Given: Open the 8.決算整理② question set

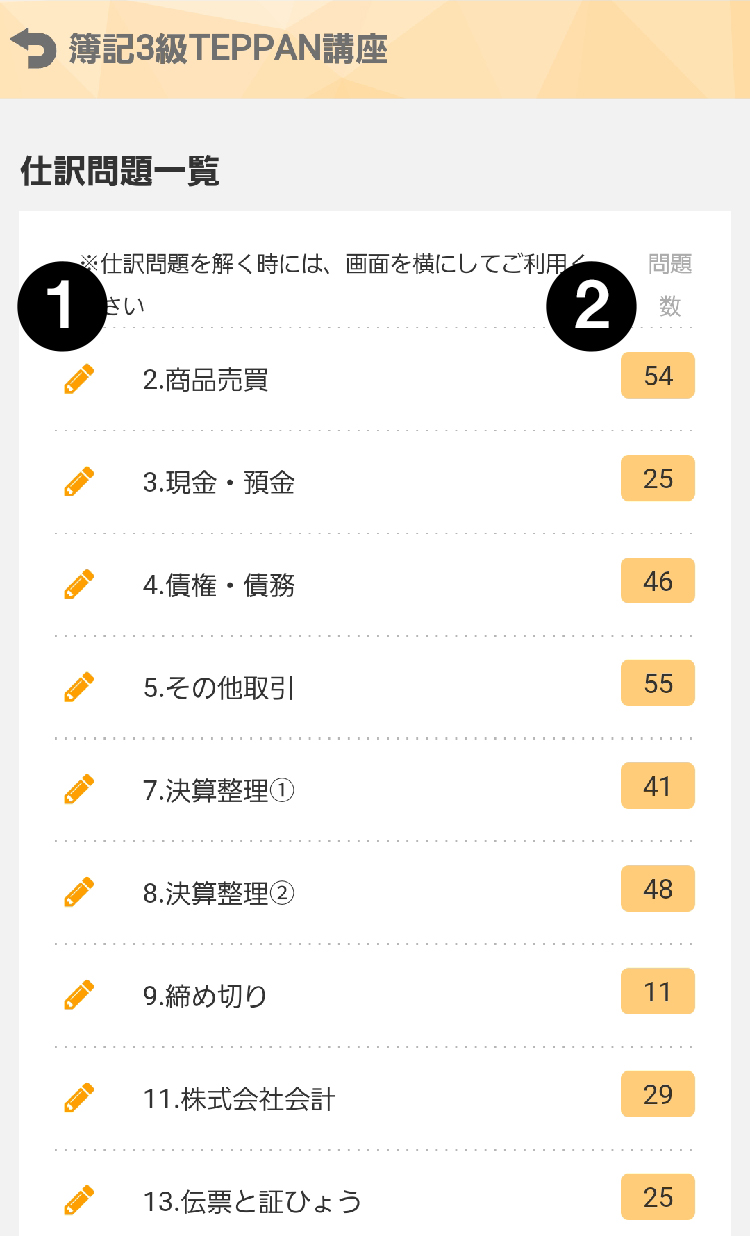Looking at the screenshot, I should click(375, 893).
